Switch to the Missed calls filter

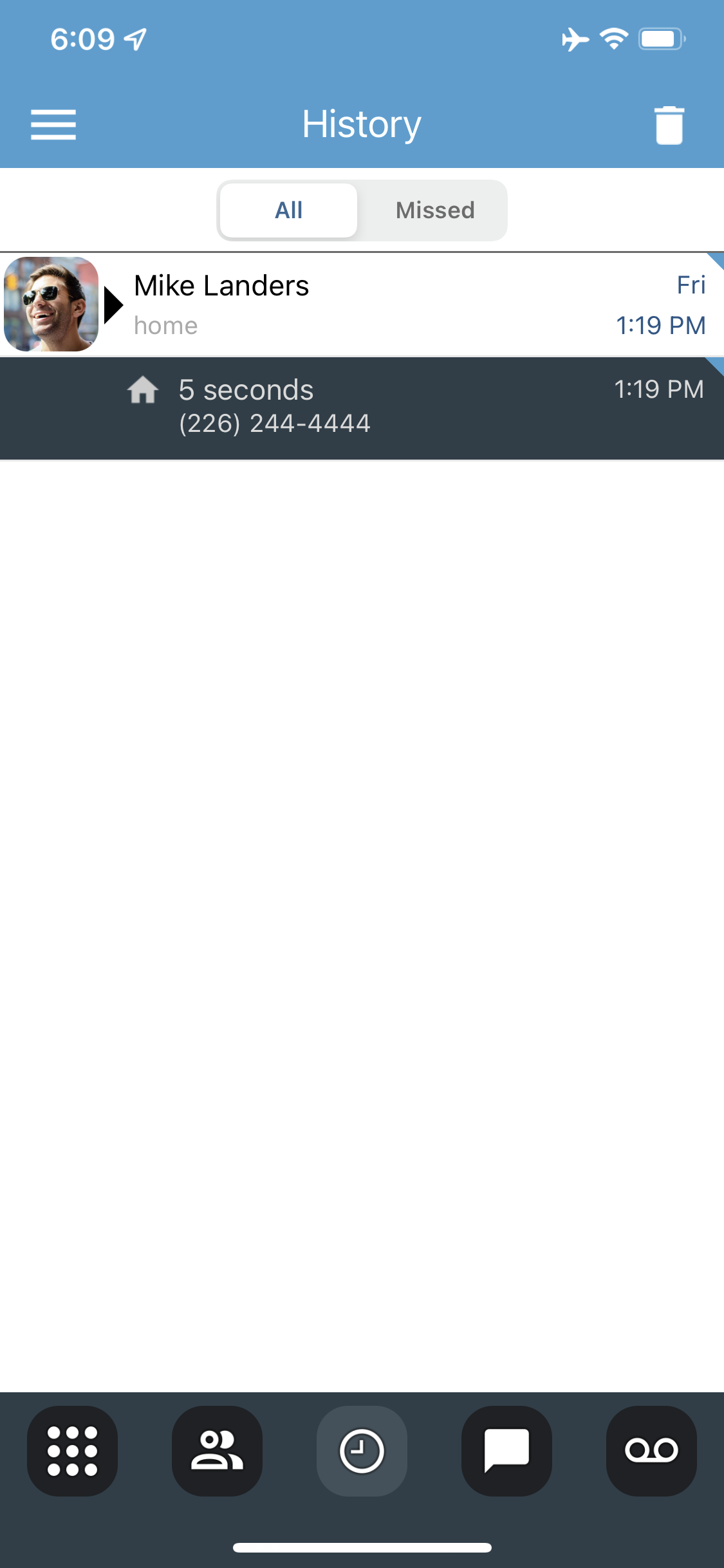coord(435,210)
